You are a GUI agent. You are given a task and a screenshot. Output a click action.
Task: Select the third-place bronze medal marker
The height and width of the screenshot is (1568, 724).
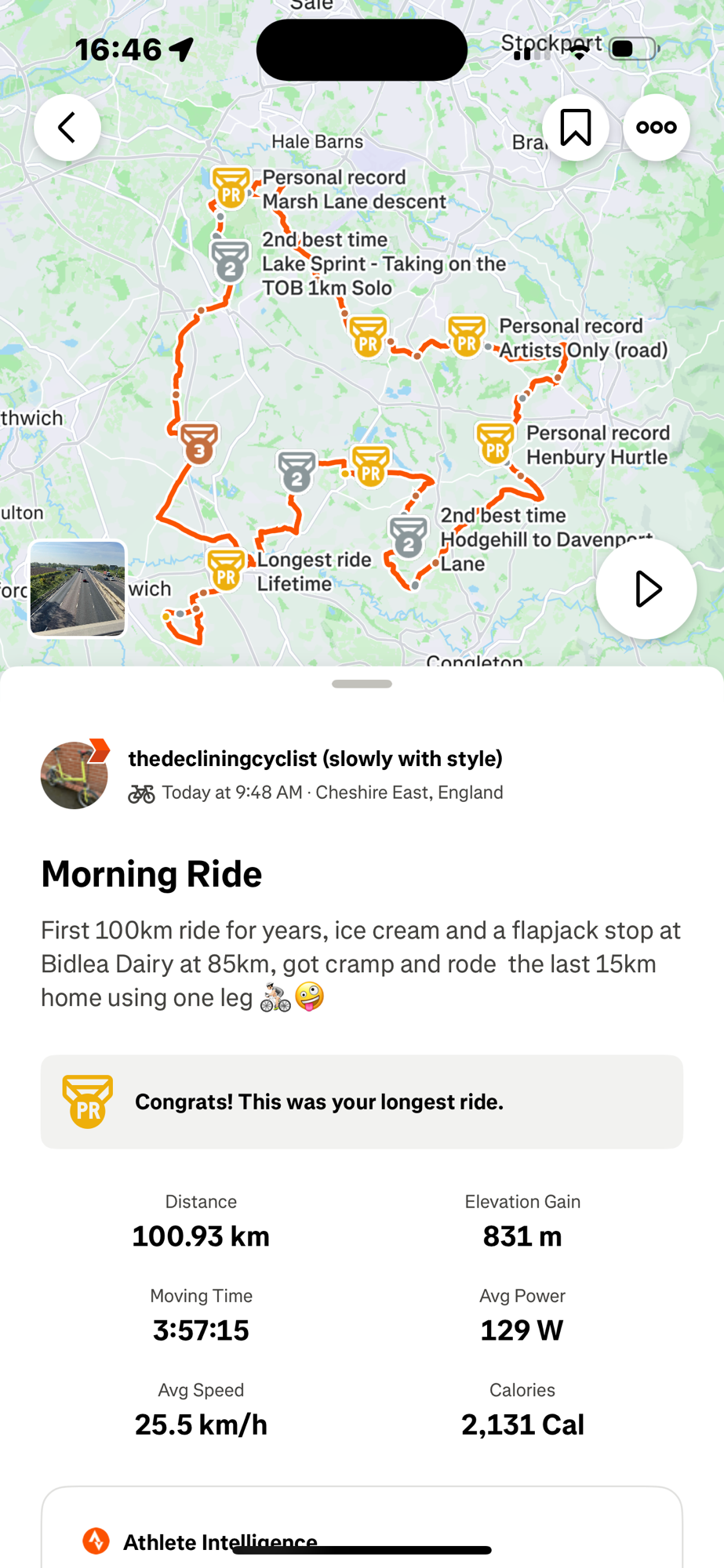click(x=199, y=444)
